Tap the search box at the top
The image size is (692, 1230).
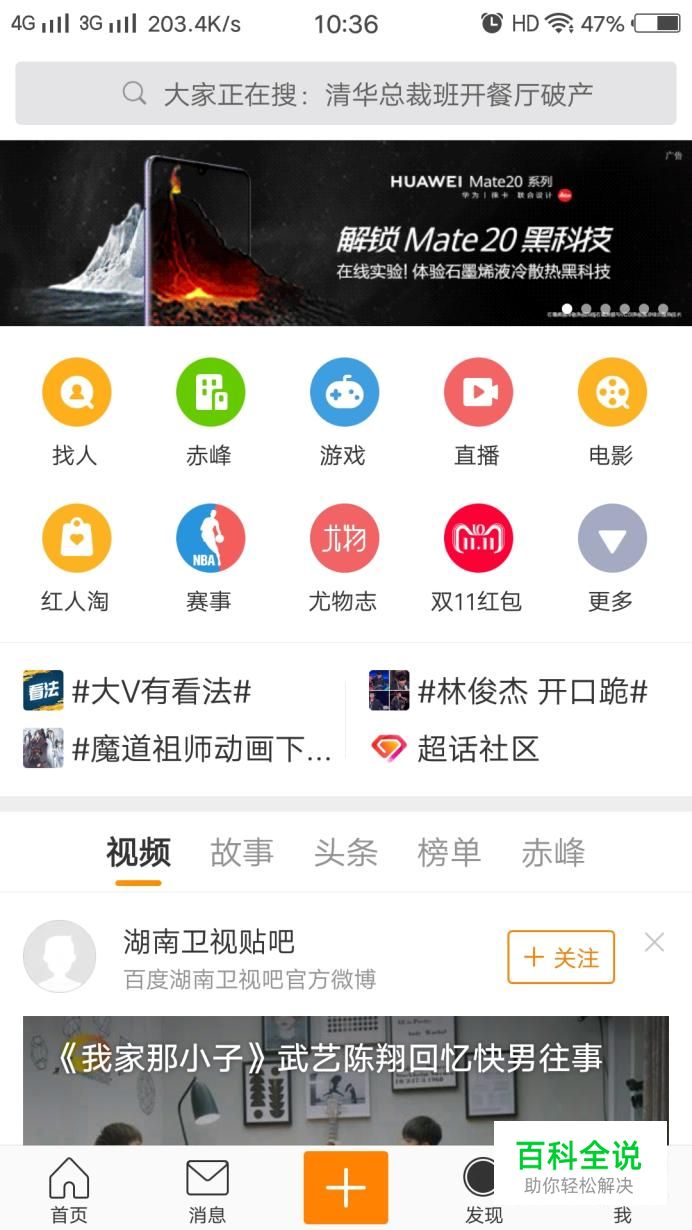[346, 94]
